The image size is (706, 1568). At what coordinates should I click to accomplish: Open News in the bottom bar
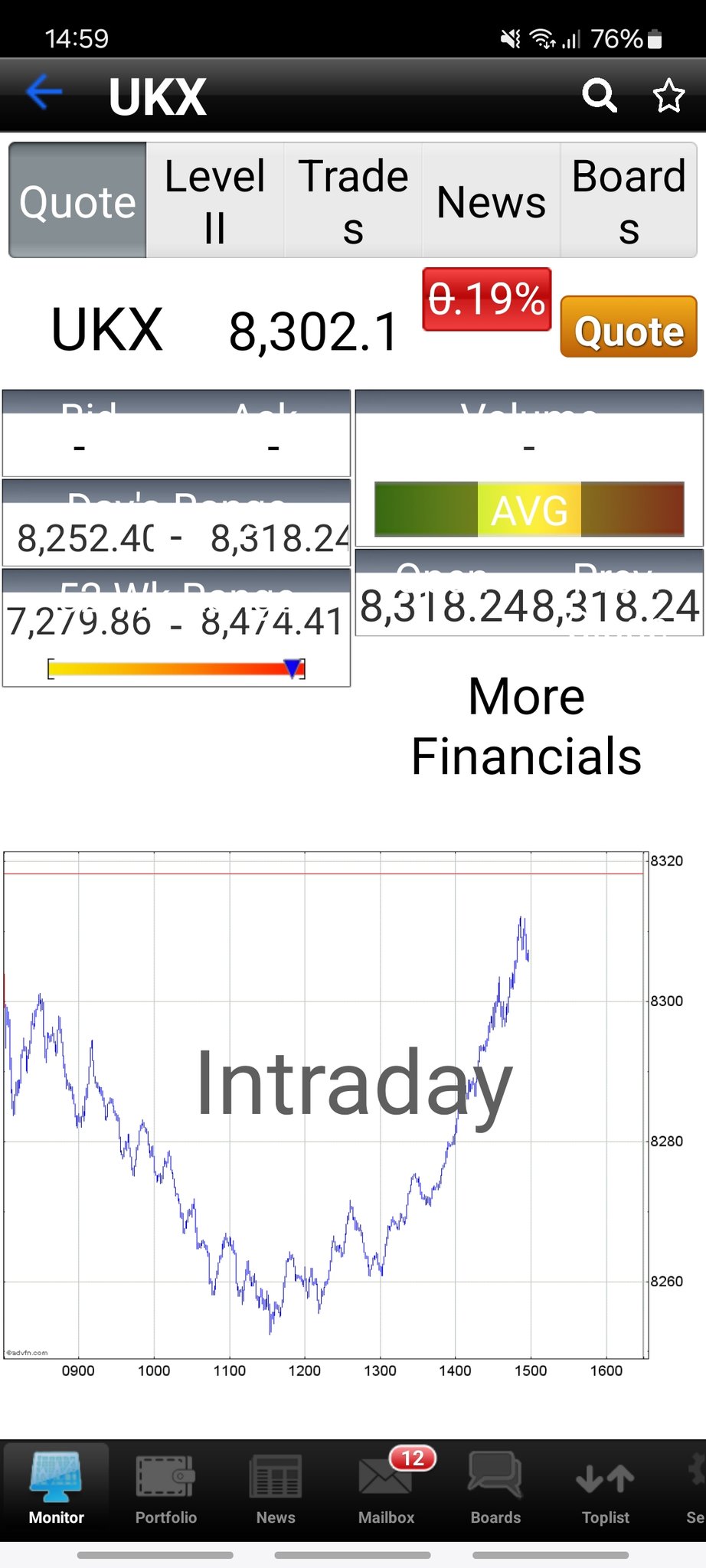276,1489
